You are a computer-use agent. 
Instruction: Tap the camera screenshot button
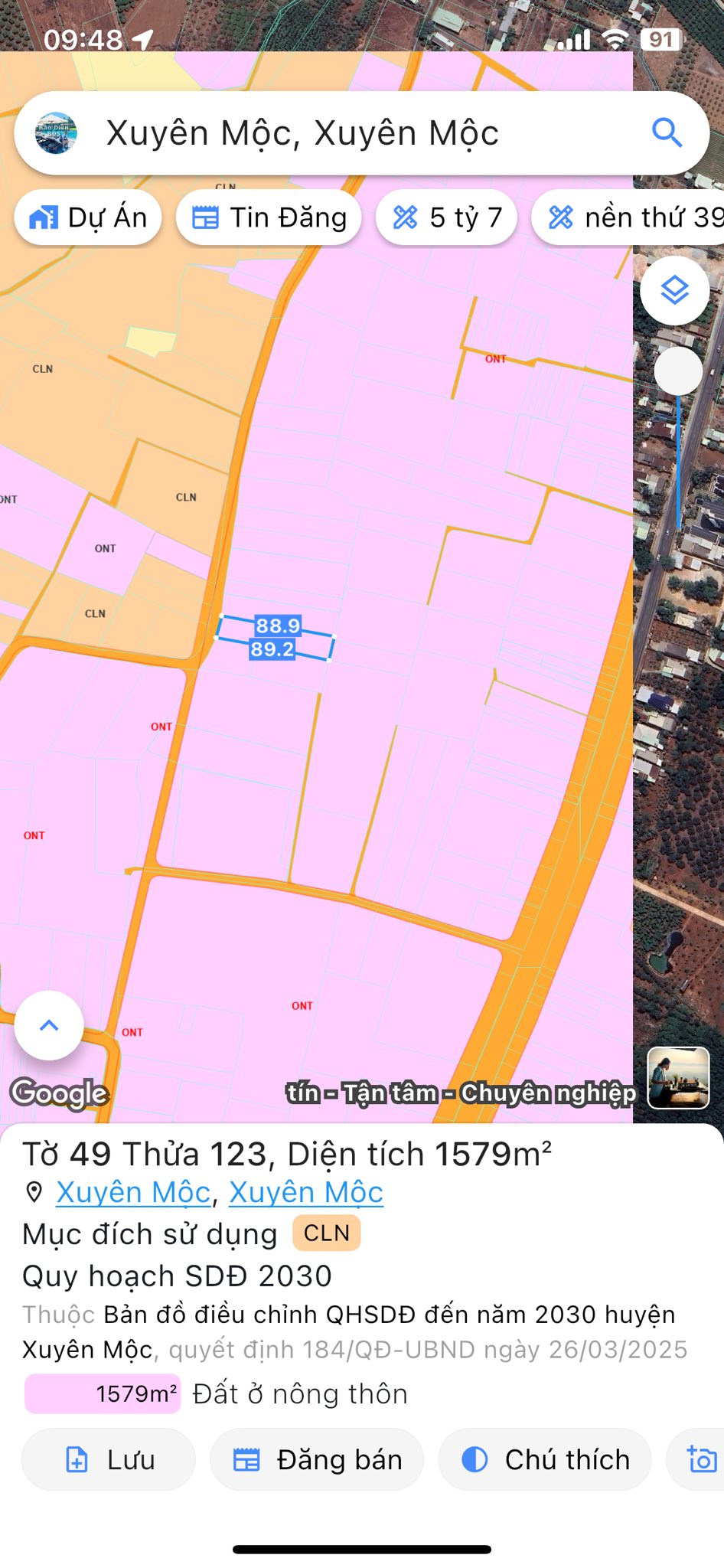coord(700,1459)
